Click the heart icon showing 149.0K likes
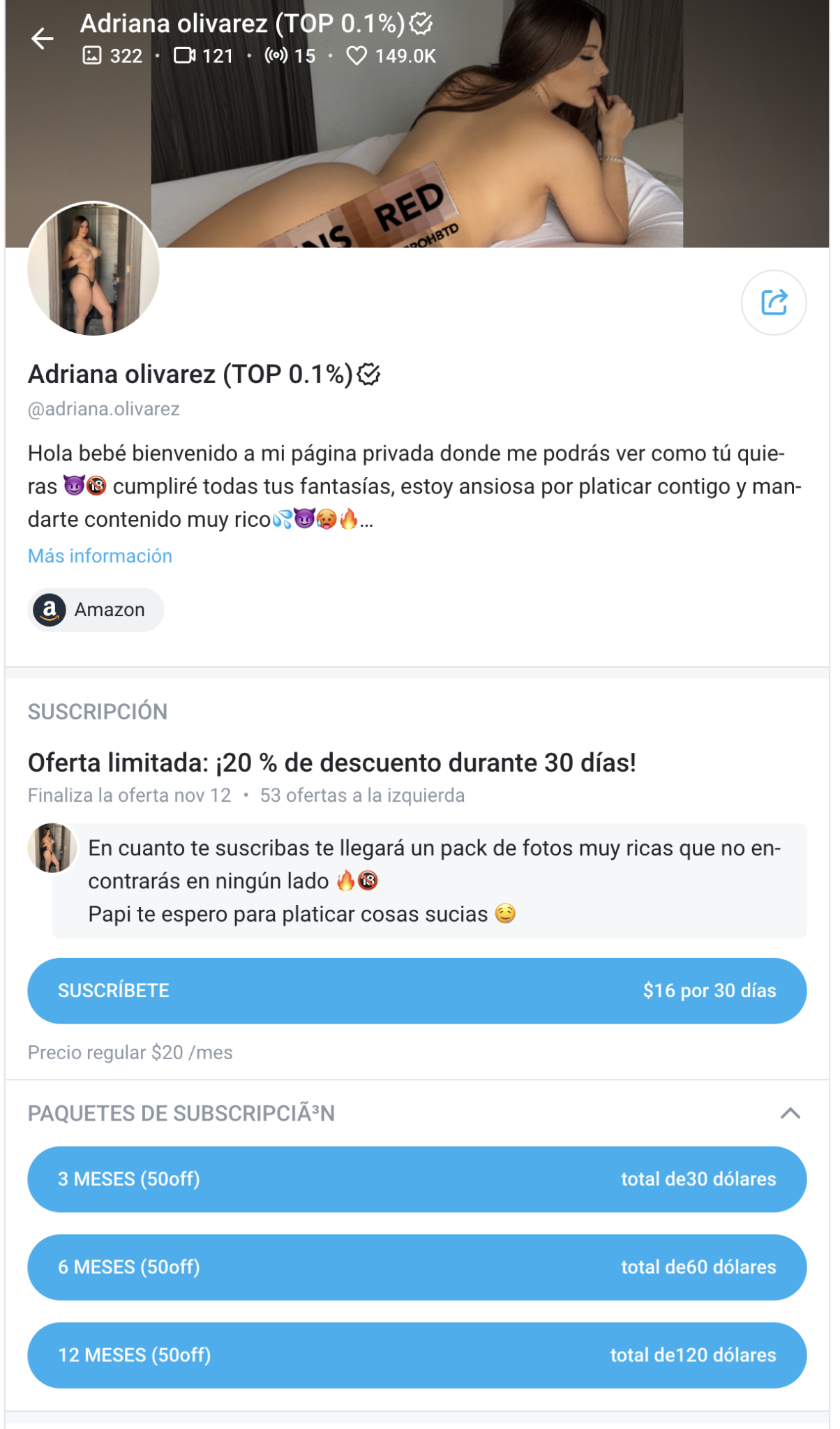The width and height of the screenshot is (840, 1429). pyautogui.click(x=357, y=56)
